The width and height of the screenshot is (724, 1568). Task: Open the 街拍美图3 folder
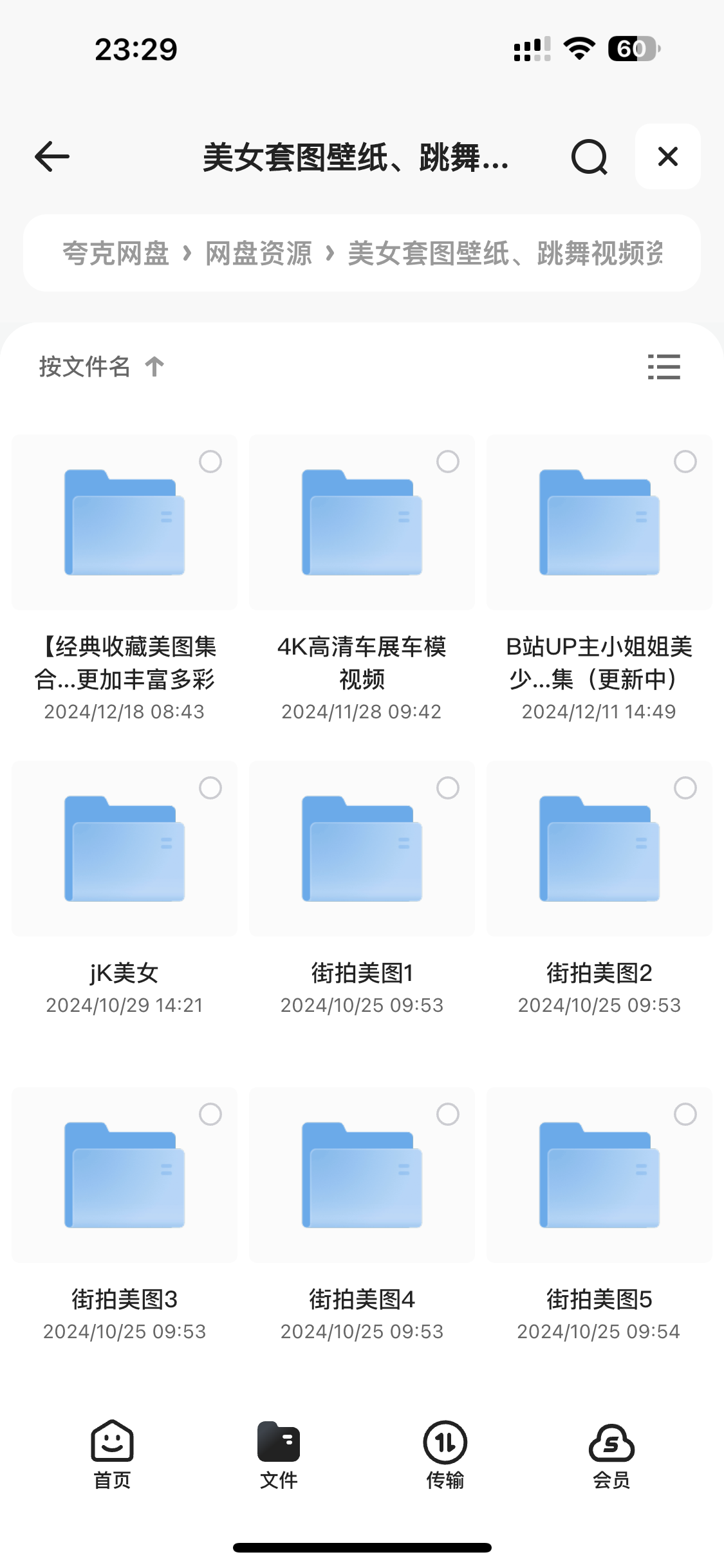coord(124,1175)
